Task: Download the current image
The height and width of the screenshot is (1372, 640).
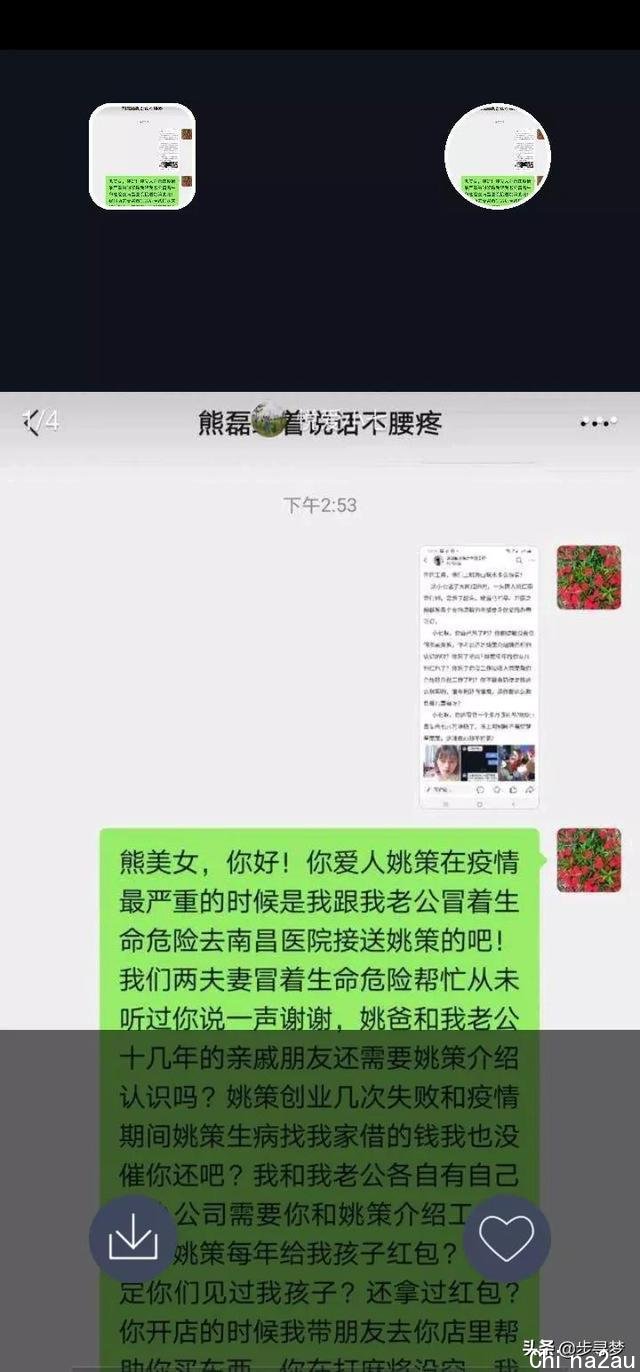Action: tap(133, 1240)
